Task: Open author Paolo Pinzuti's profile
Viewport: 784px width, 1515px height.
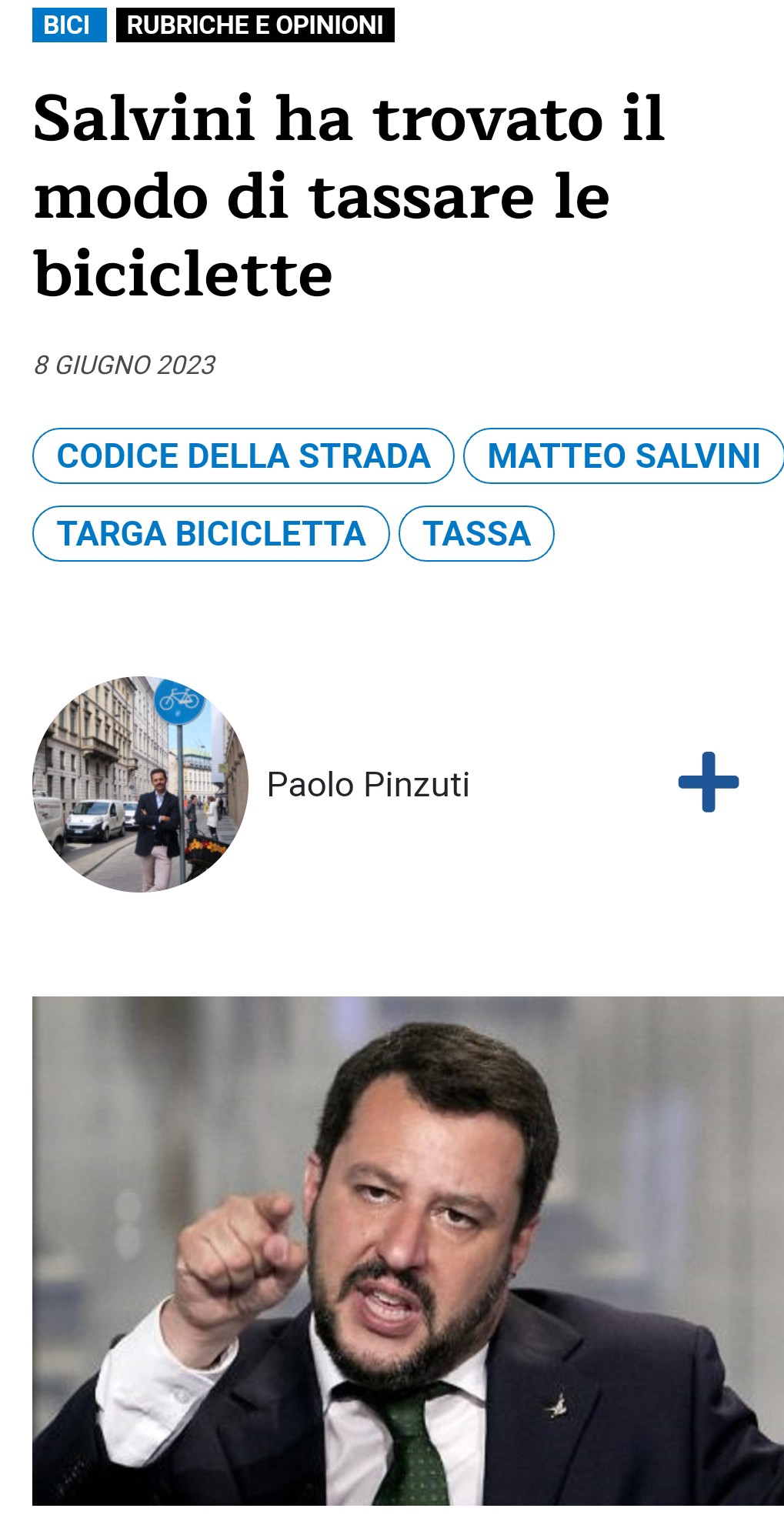Action: pos(368,784)
